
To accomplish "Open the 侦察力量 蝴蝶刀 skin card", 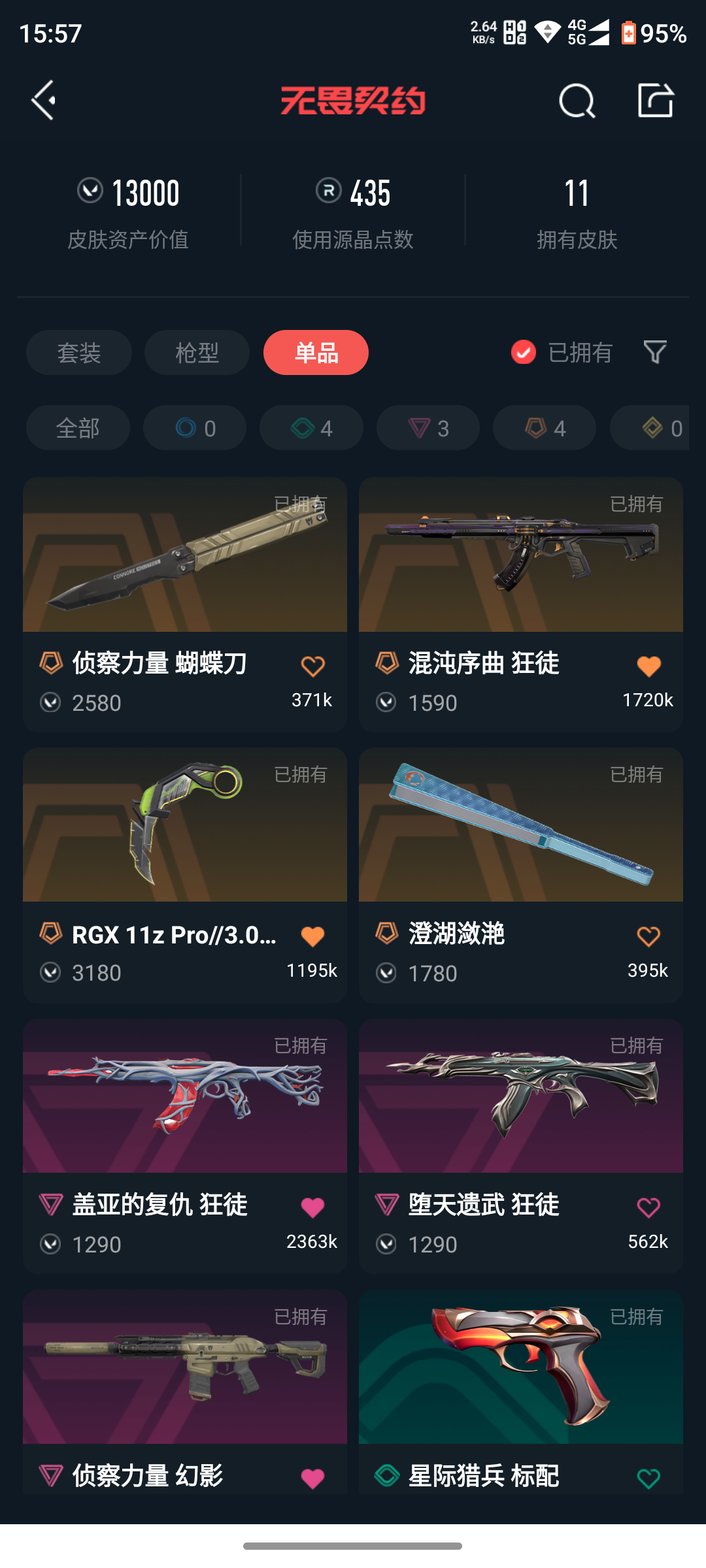I will [185, 604].
